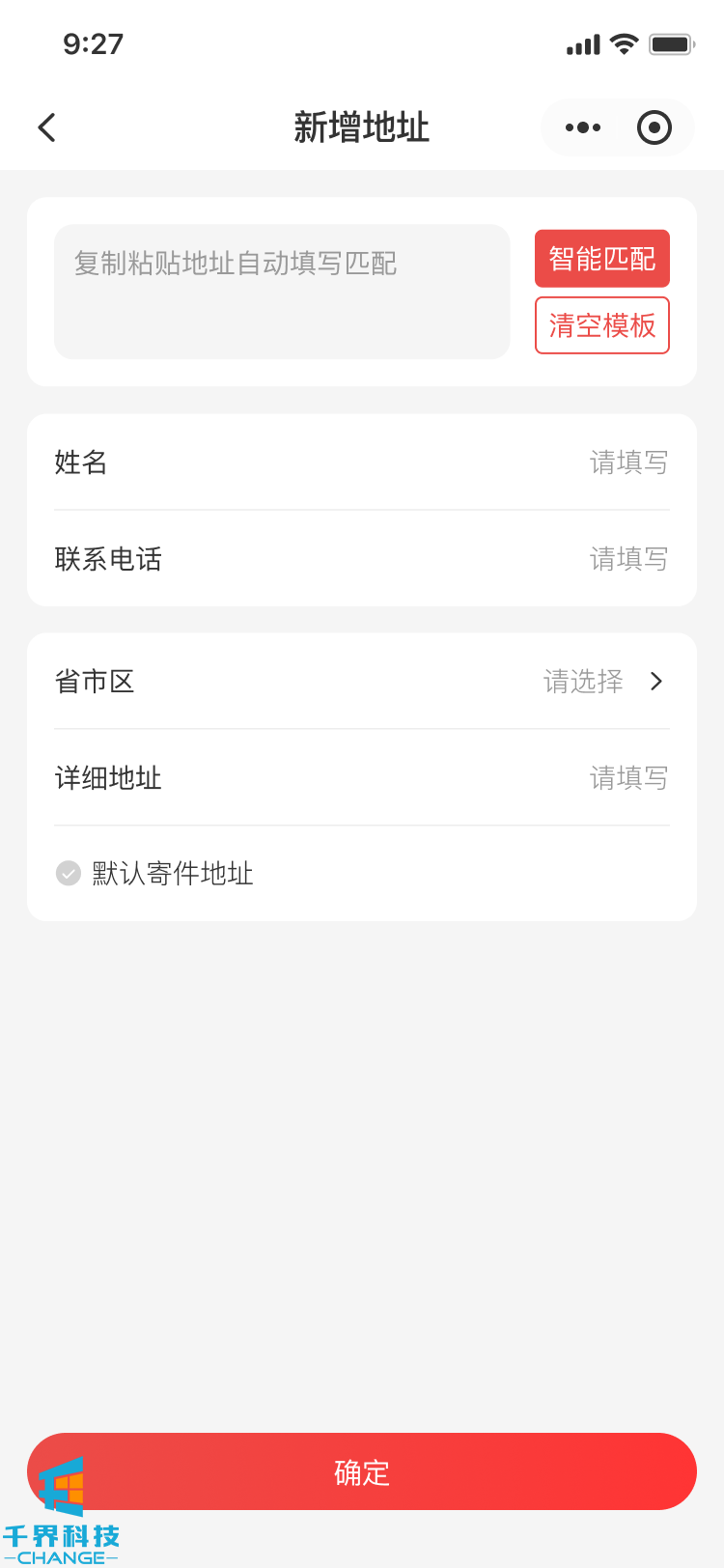Clear the template with 清空模板
This screenshot has height=1568, width=724.
click(x=602, y=325)
